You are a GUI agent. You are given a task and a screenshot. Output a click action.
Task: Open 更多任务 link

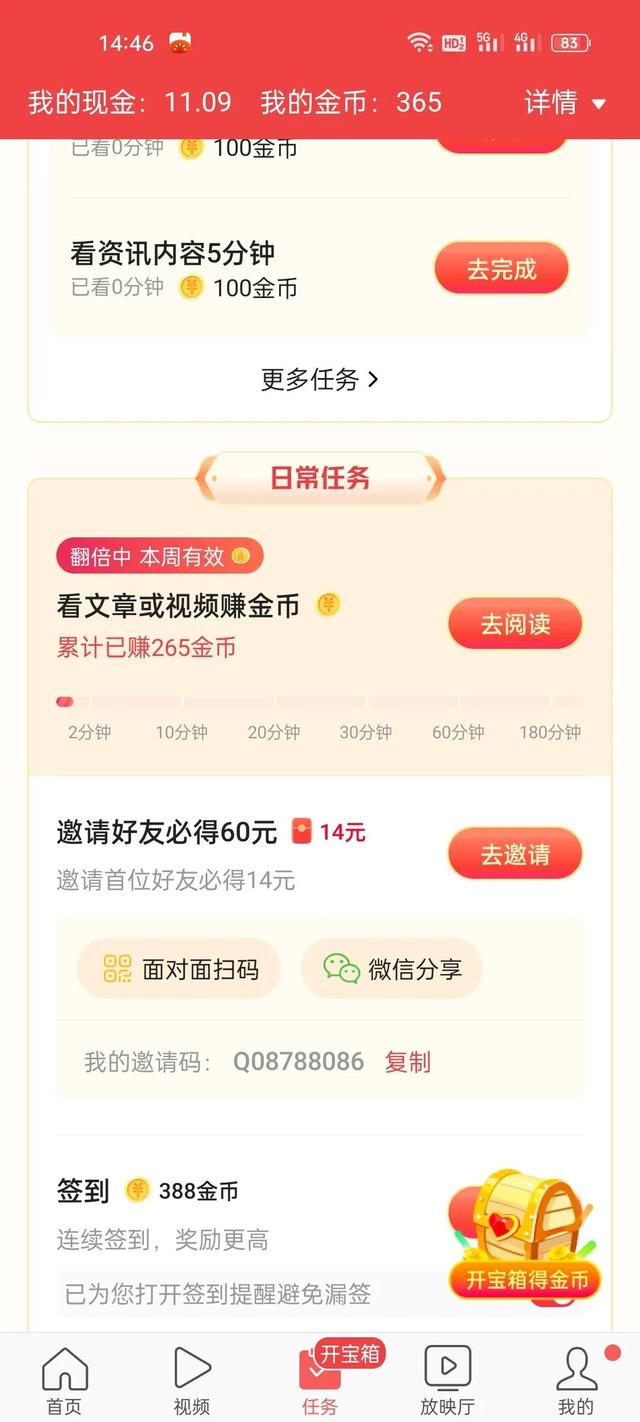pos(319,379)
